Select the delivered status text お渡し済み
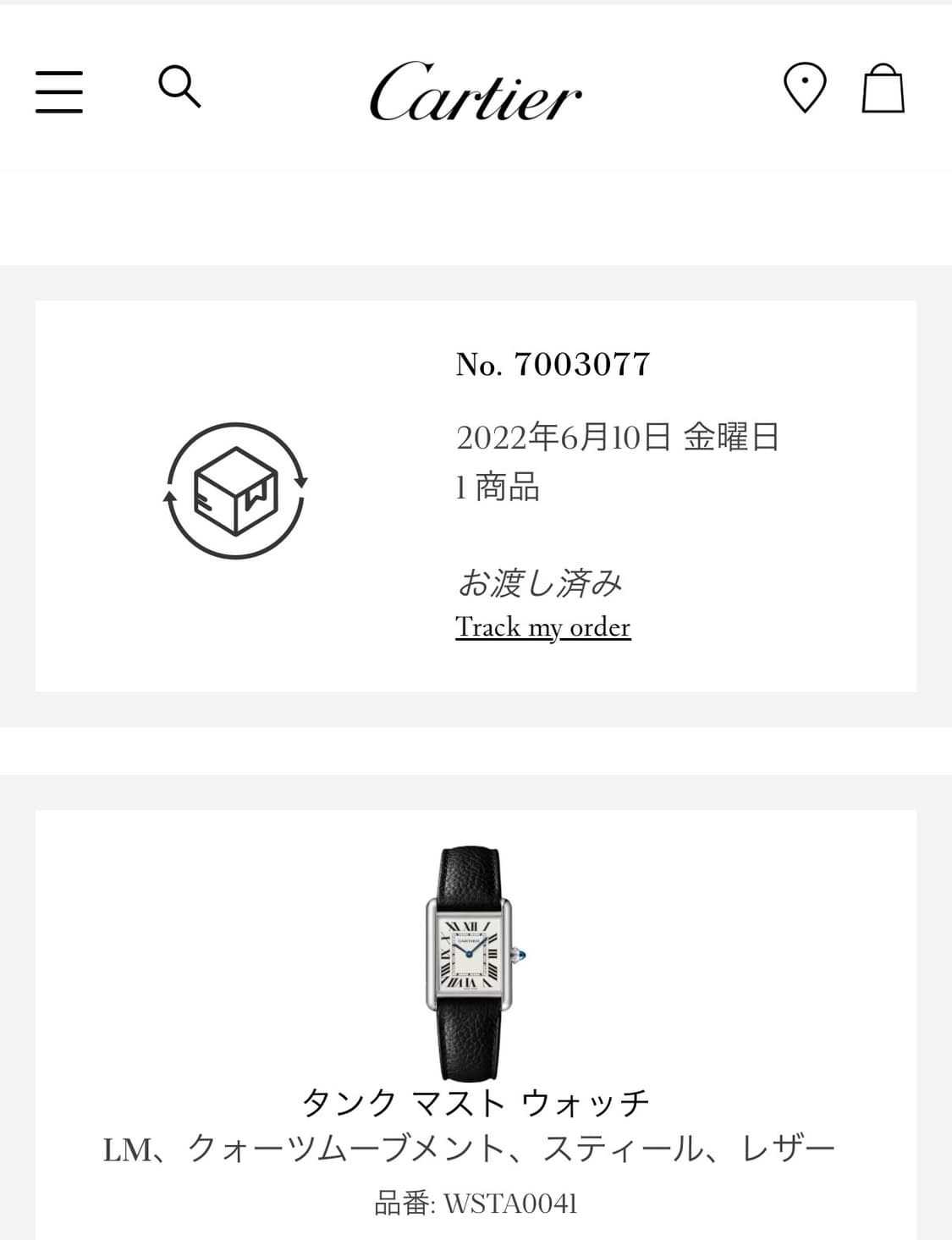The width and height of the screenshot is (952, 1240). (x=540, y=581)
